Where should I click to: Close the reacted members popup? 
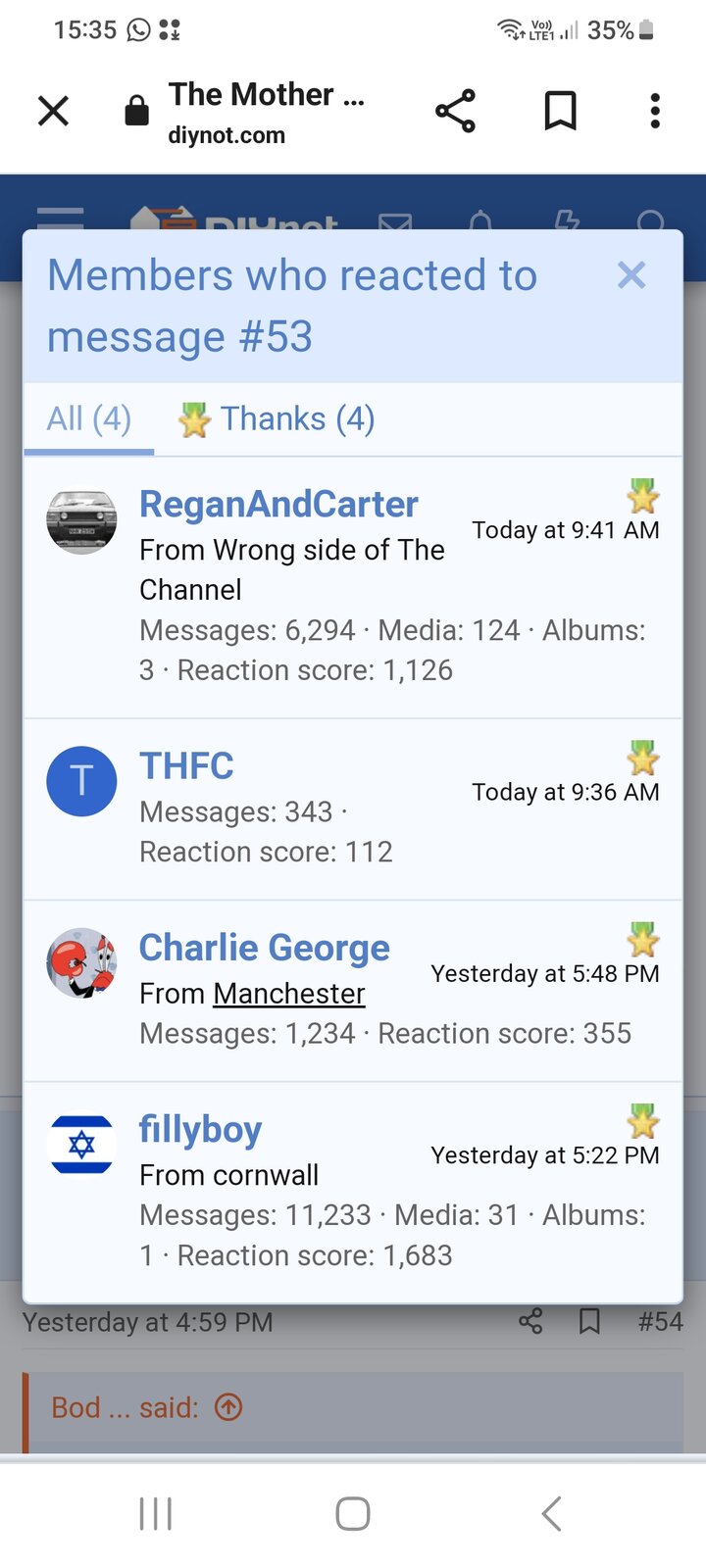click(631, 275)
